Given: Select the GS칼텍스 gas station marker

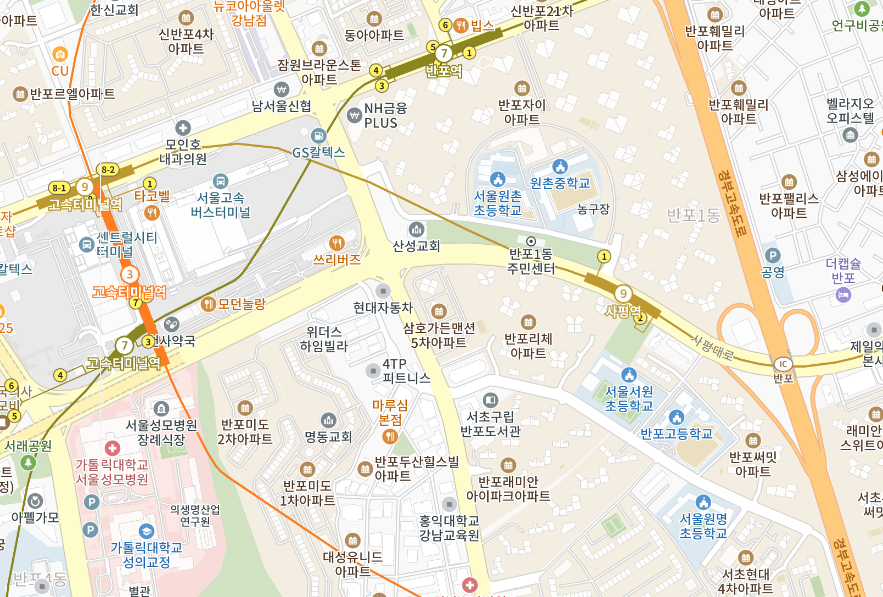Looking at the screenshot, I should coord(318,136).
